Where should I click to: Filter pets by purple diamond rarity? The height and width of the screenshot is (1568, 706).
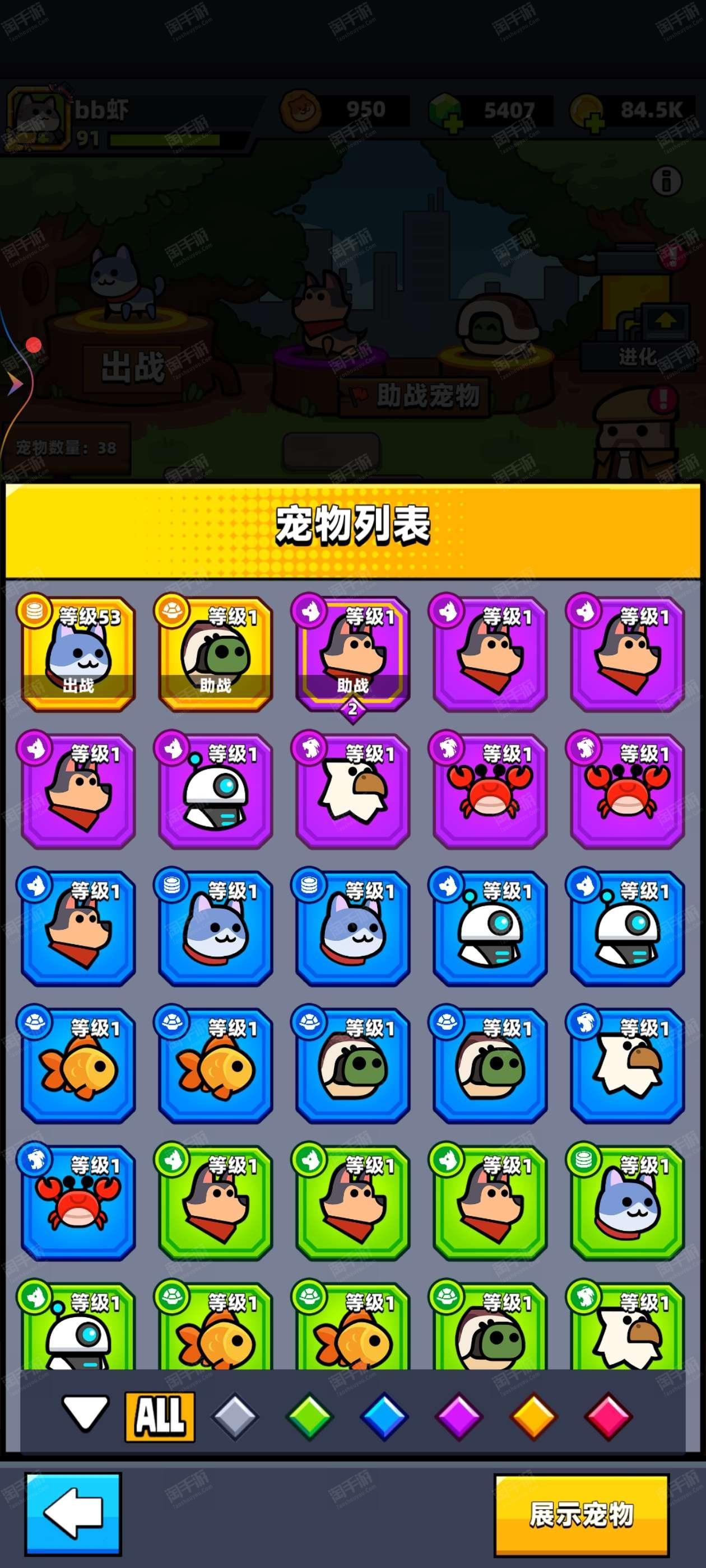(459, 1416)
